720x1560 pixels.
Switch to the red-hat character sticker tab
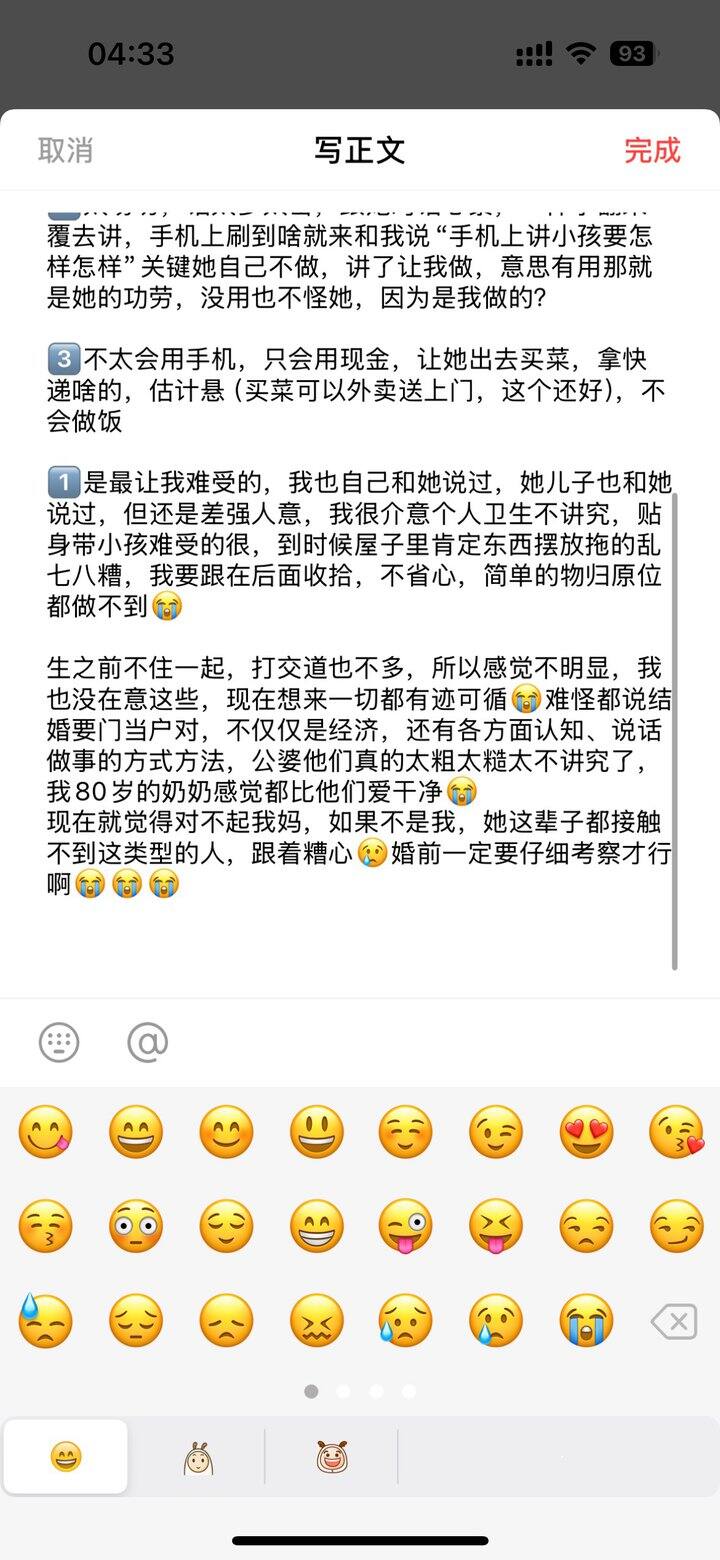(x=331, y=1459)
